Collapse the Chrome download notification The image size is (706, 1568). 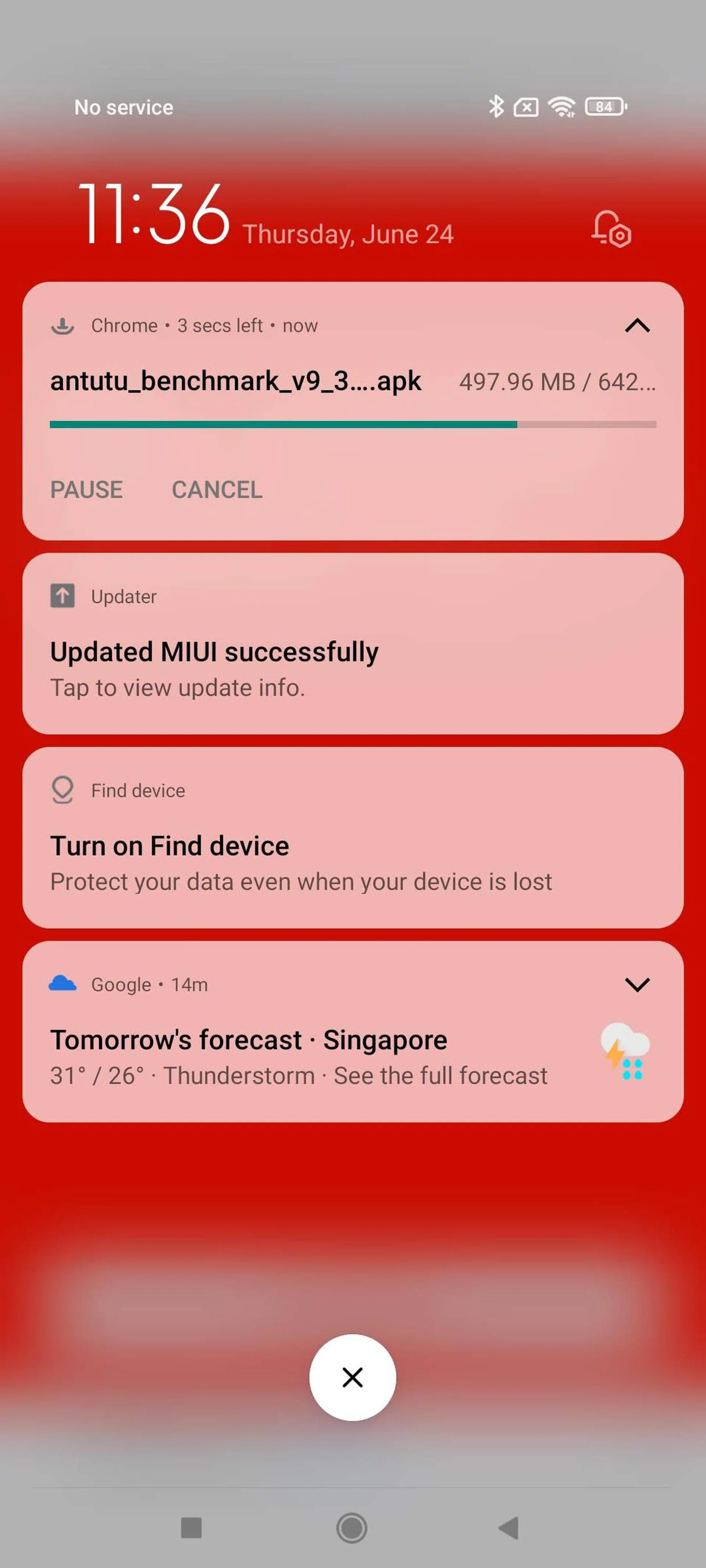click(x=637, y=326)
